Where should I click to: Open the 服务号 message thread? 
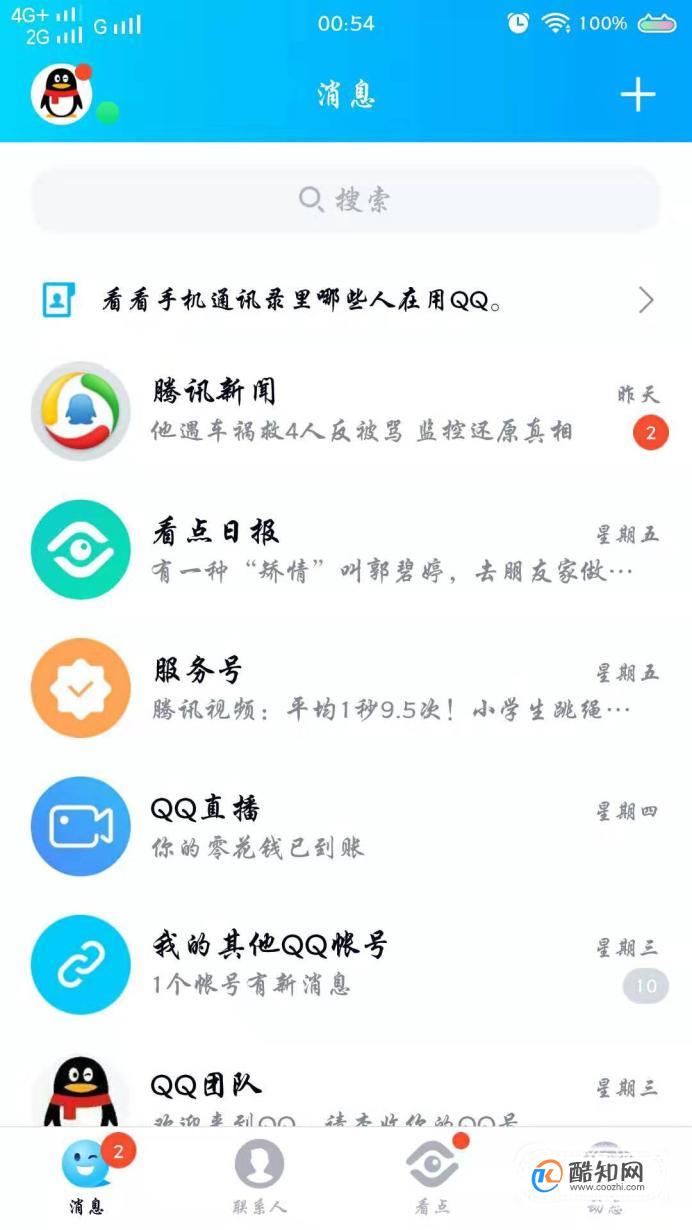346,688
